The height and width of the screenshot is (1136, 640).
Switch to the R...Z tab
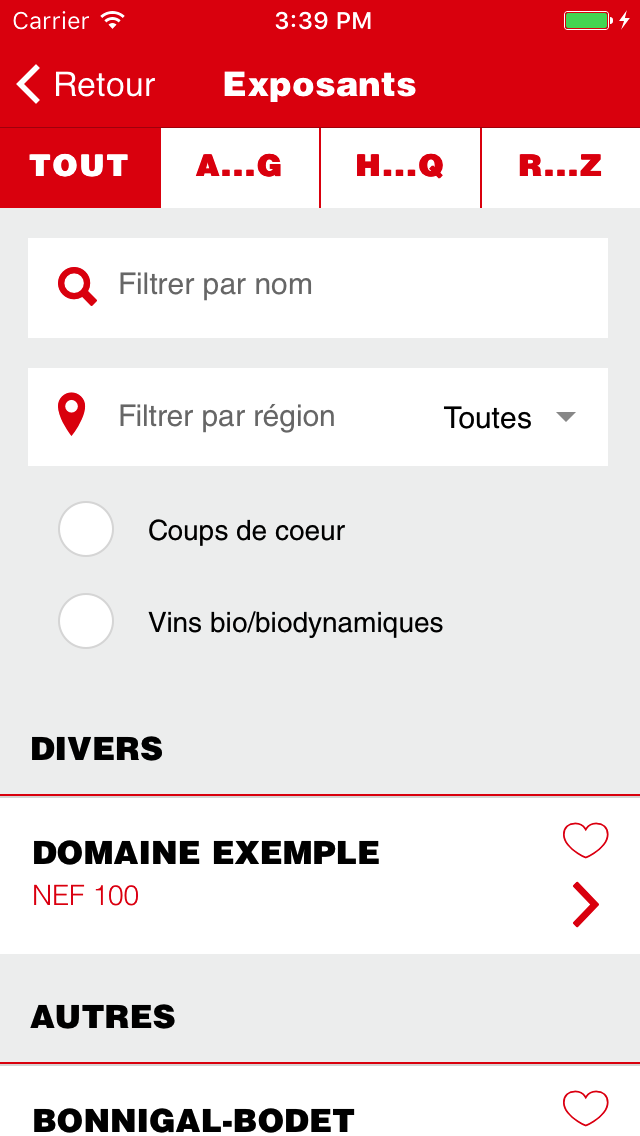click(561, 167)
